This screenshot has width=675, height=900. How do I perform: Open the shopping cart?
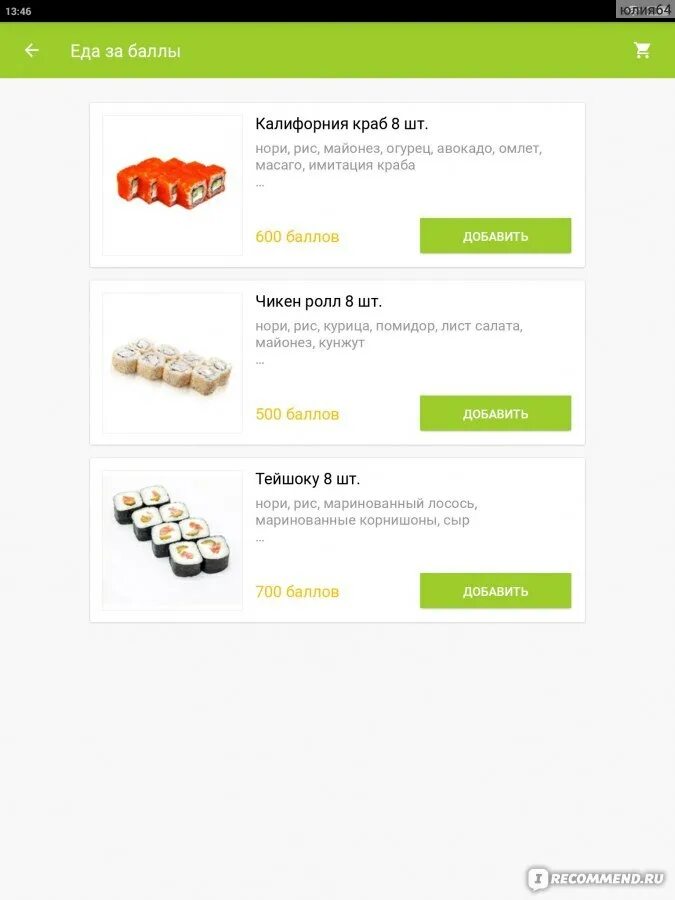tap(642, 50)
